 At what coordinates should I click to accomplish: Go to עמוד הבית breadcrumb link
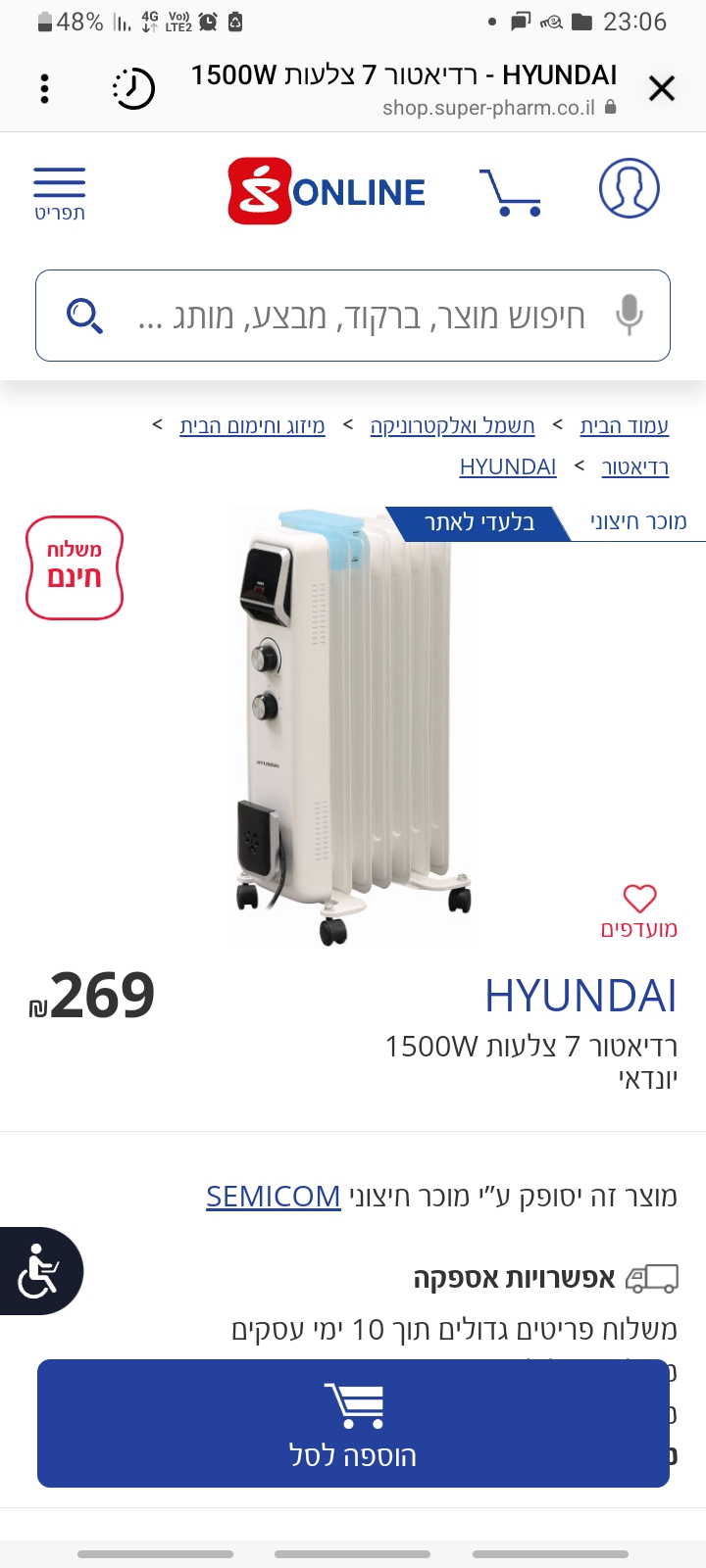pyautogui.click(x=624, y=425)
